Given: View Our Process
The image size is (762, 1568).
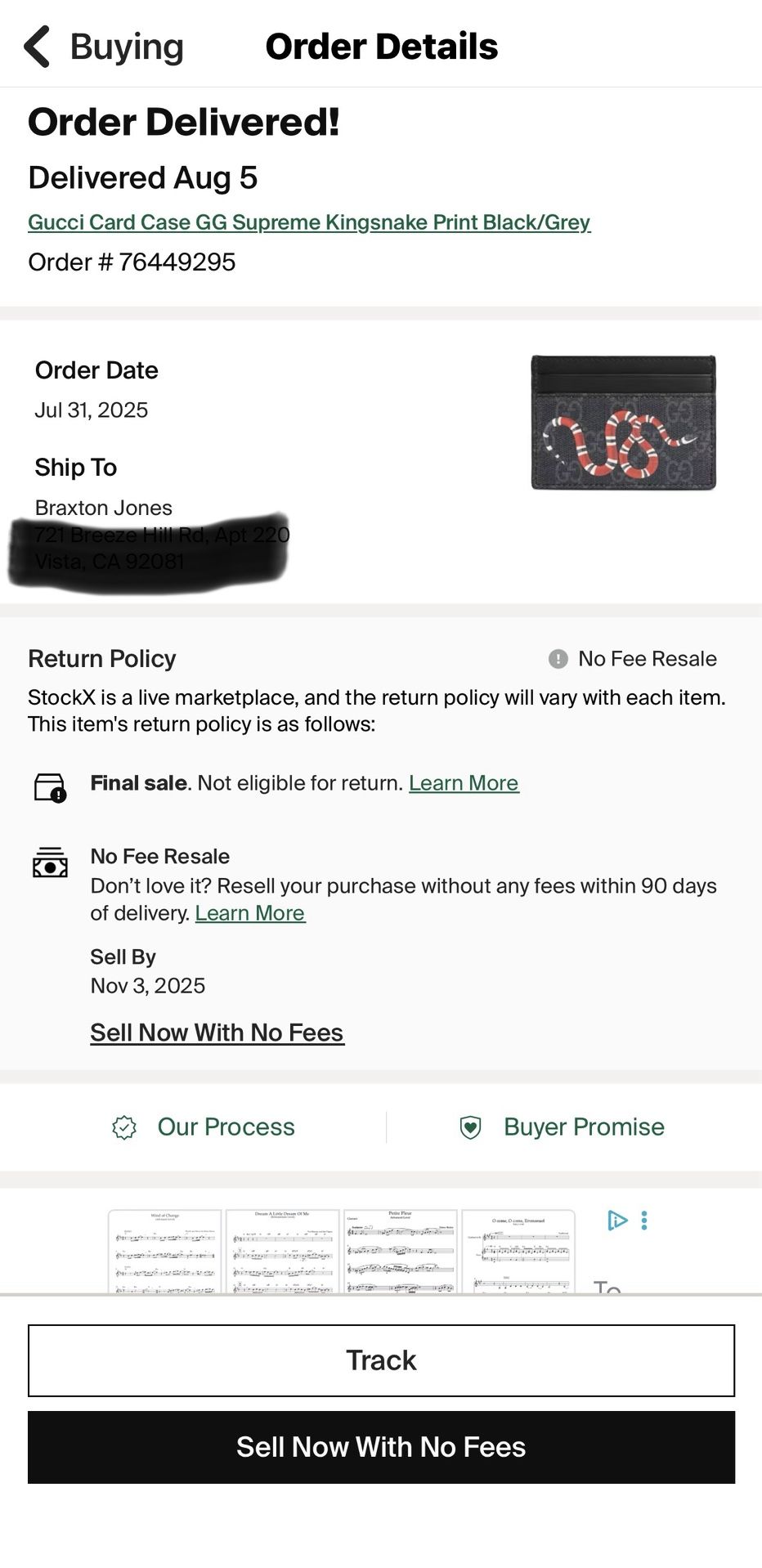Looking at the screenshot, I should 204,1127.
